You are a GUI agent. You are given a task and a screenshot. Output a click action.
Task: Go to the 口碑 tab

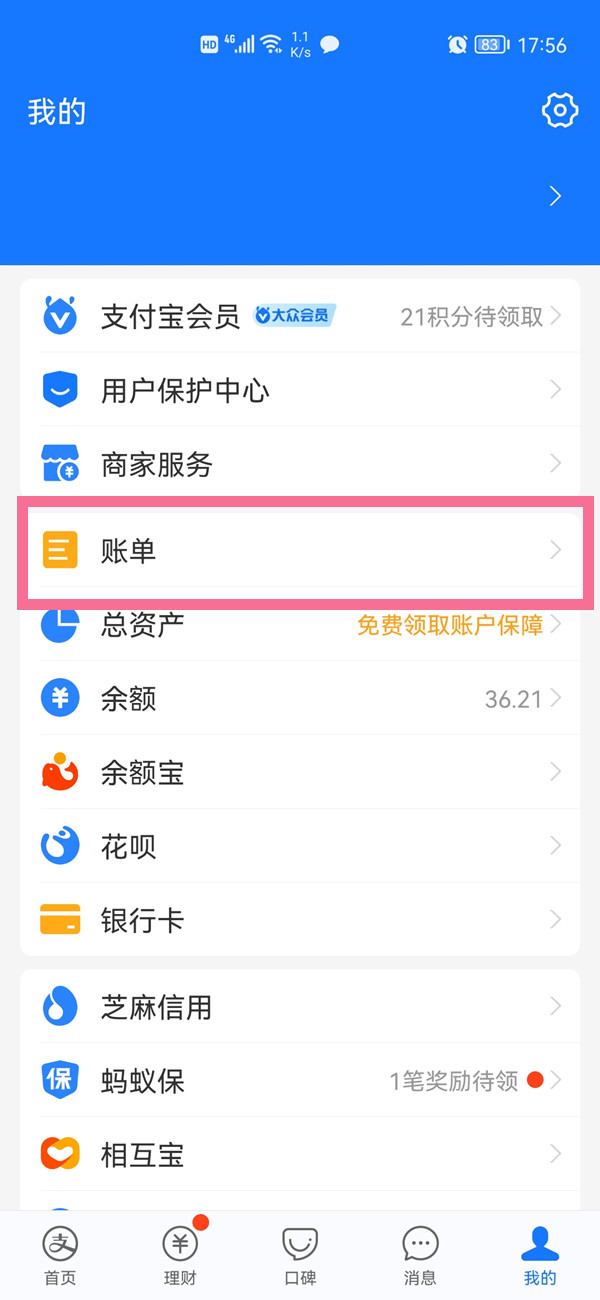click(x=300, y=1255)
